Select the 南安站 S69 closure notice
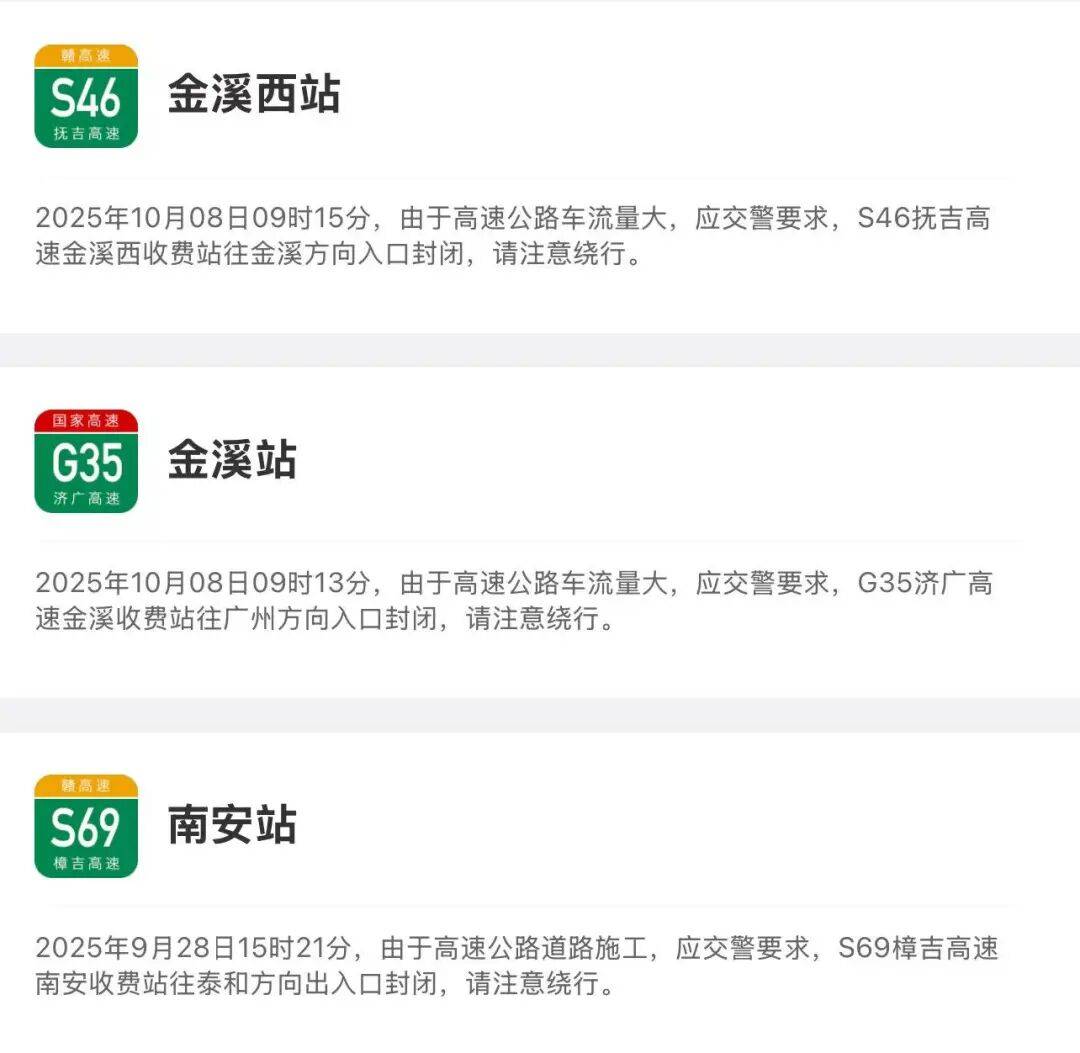1080x1053 pixels. point(232,826)
